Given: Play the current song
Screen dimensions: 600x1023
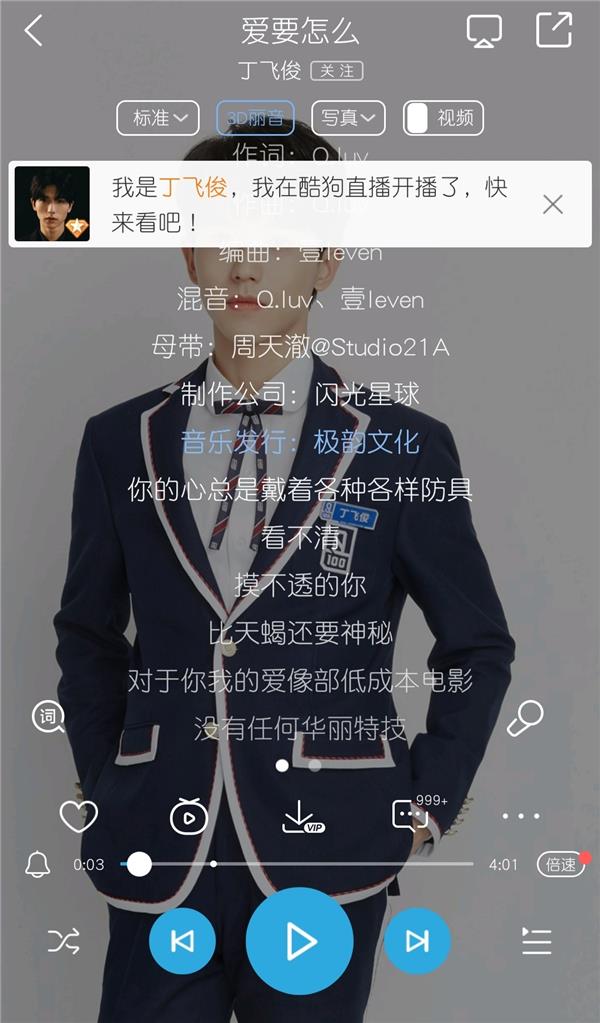Looking at the screenshot, I should pos(299,941).
